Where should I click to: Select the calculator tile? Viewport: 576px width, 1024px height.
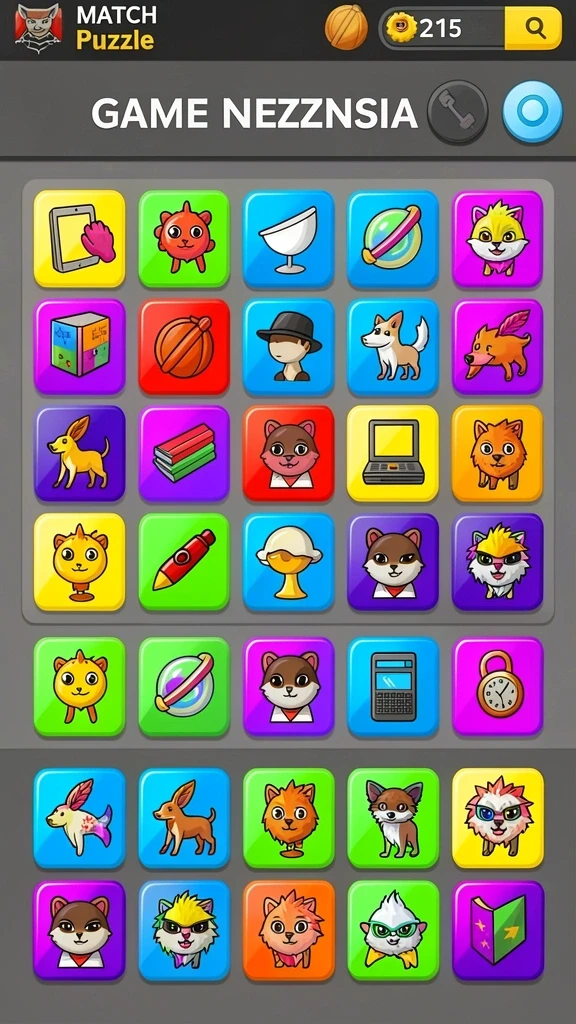coord(392,687)
